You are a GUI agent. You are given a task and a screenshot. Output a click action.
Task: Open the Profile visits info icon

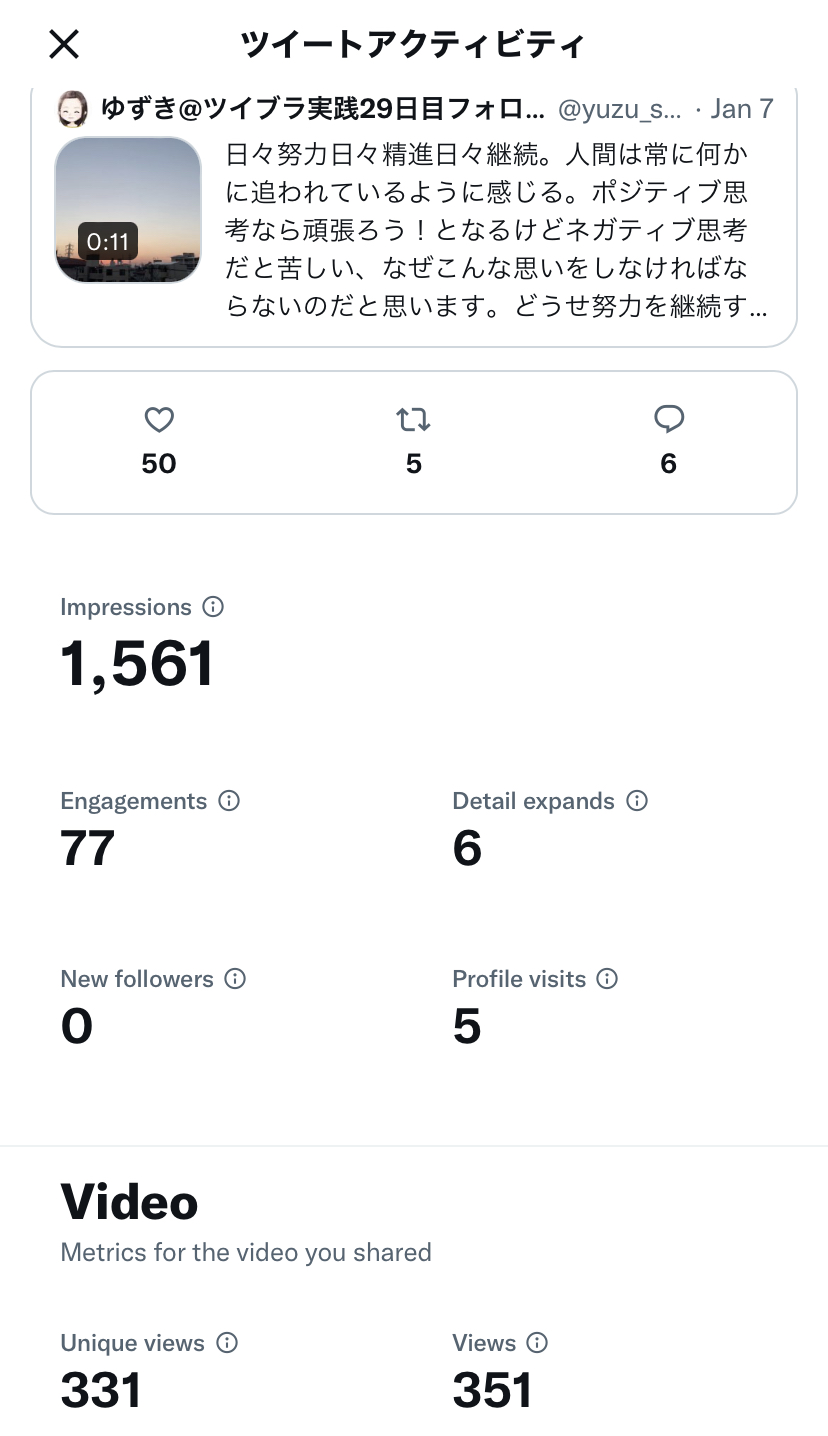pyautogui.click(x=607, y=979)
